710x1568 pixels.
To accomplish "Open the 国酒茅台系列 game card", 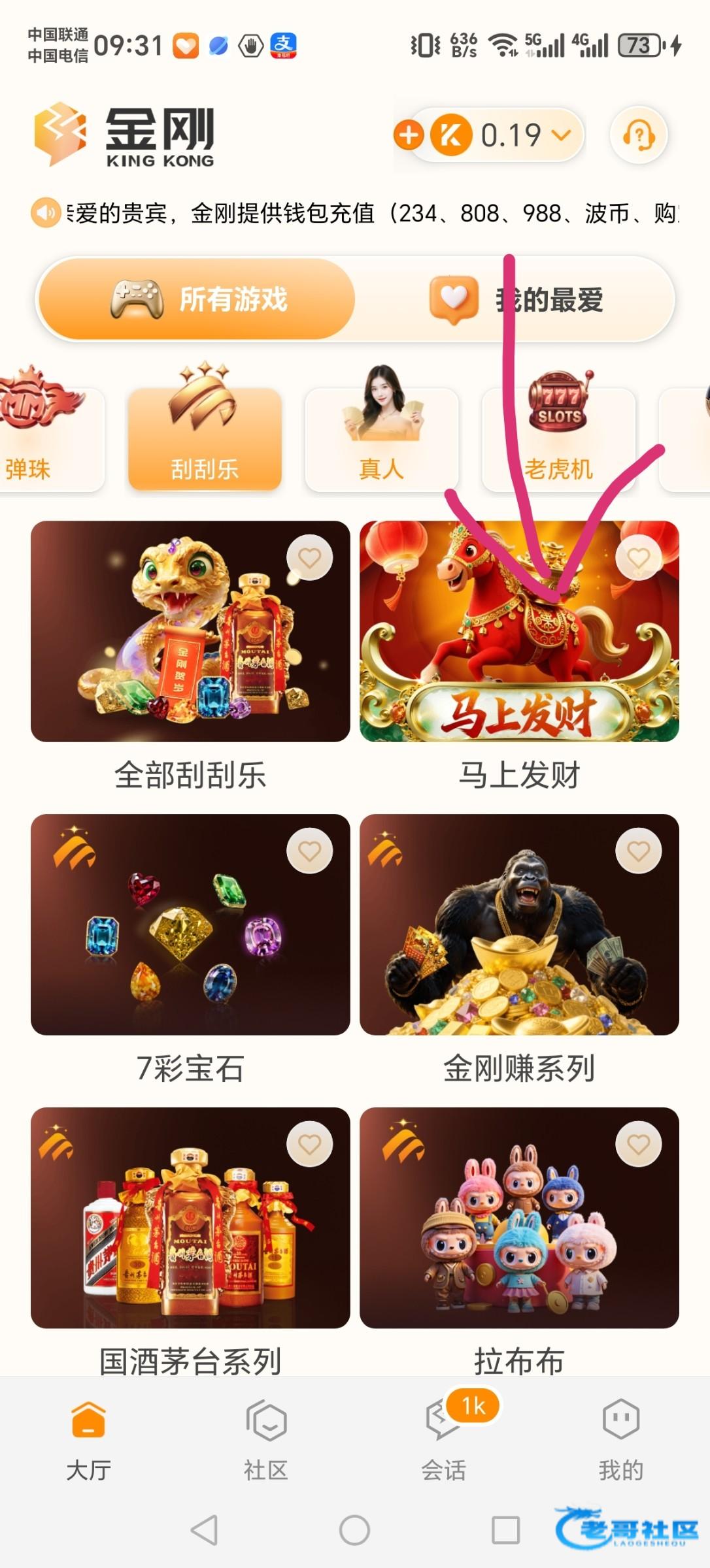I will pyautogui.click(x=190, y=1218).
